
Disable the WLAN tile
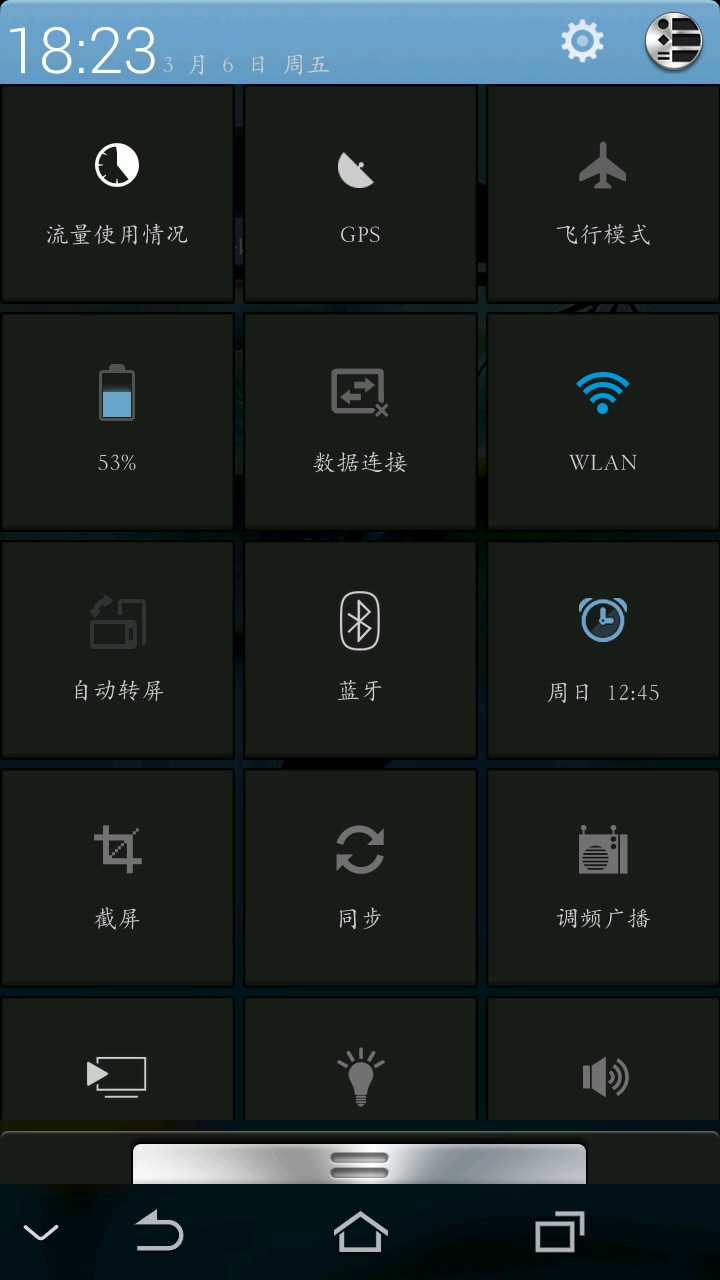pyautogui.click(x=603, y=421)
